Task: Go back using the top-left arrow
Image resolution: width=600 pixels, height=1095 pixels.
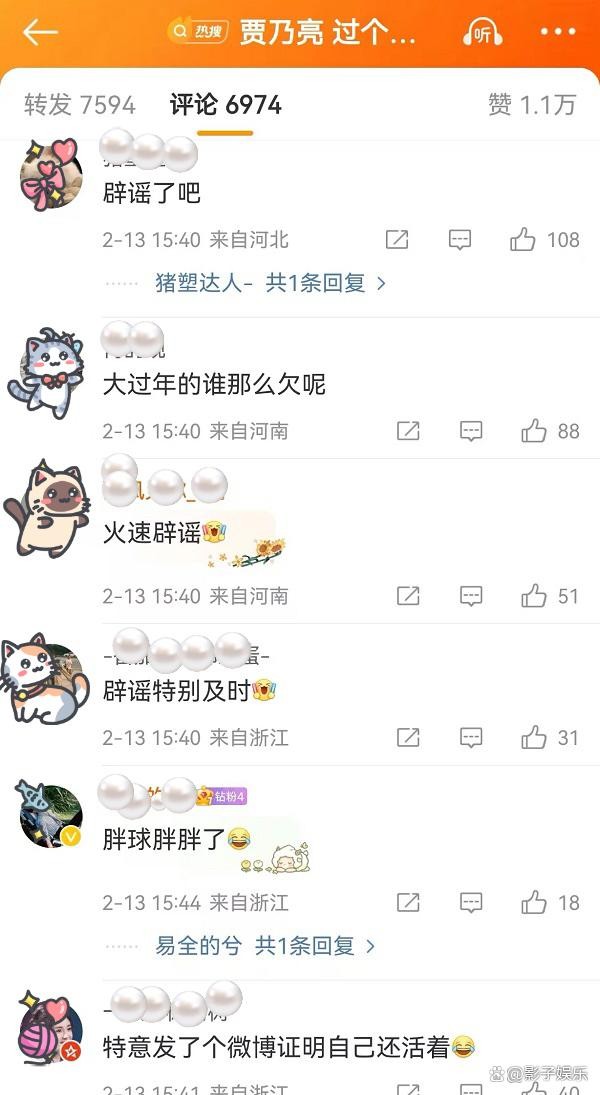Action: pyautogui.click(x=40, y=32)
